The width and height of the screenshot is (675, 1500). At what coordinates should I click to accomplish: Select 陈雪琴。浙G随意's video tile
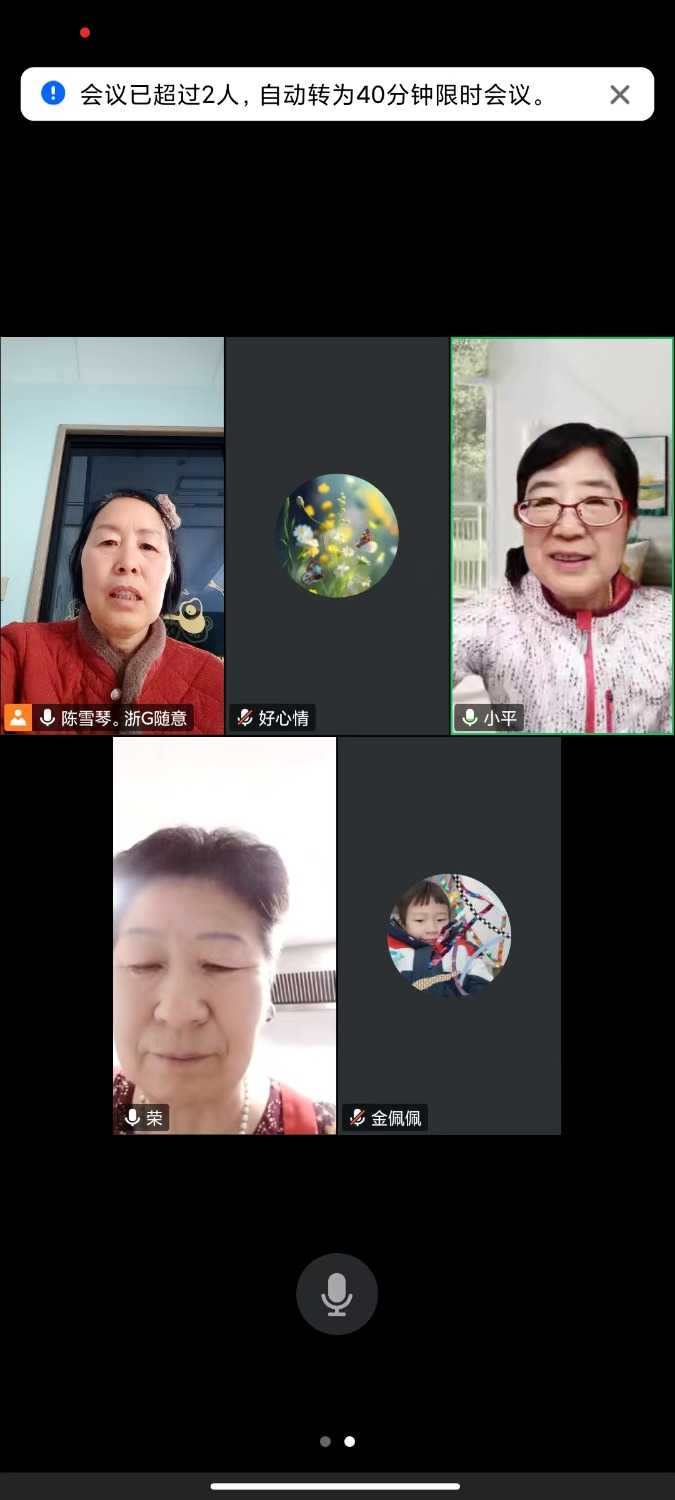pyautogui.click(x=112, y=535)
